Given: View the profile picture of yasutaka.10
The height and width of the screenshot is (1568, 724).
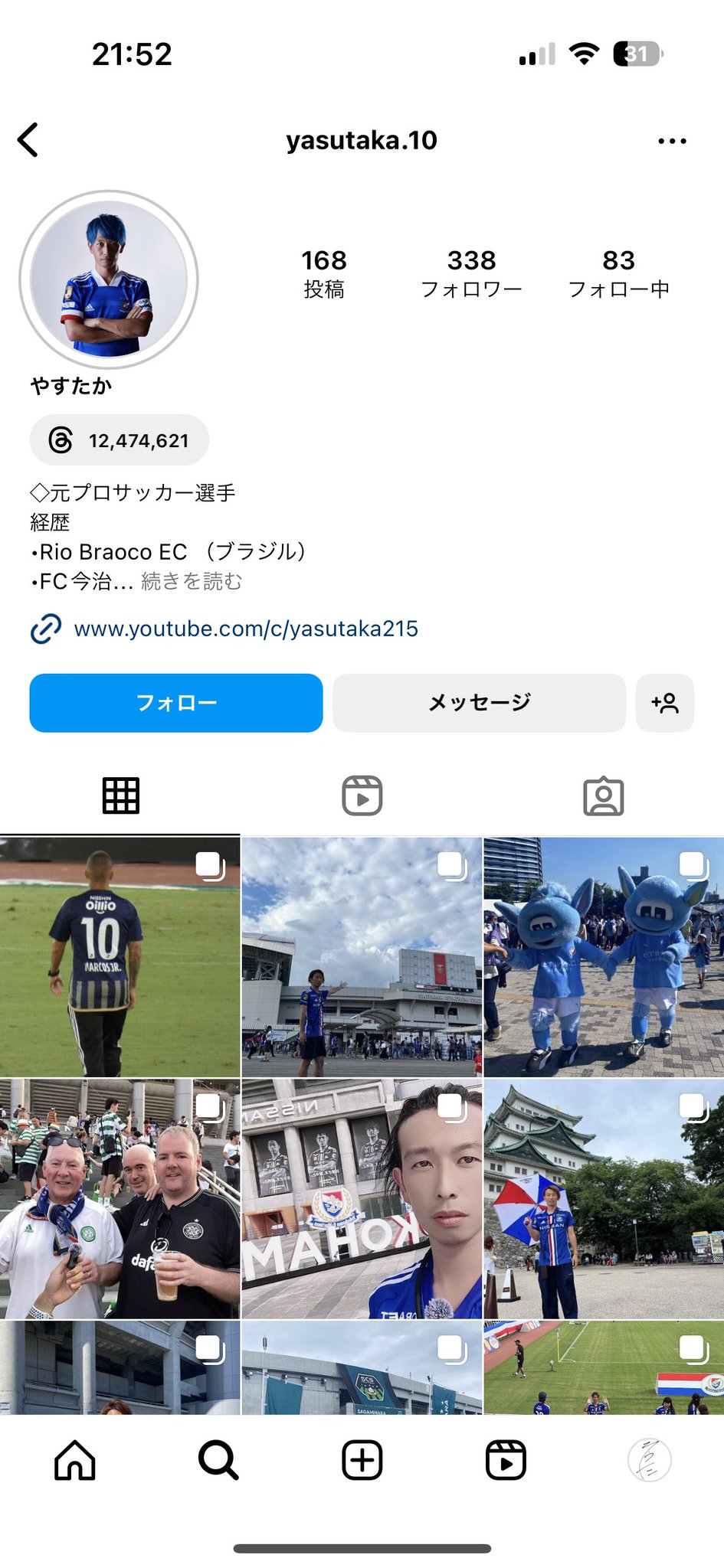Looking at the screenshot, I should point(109,279).
